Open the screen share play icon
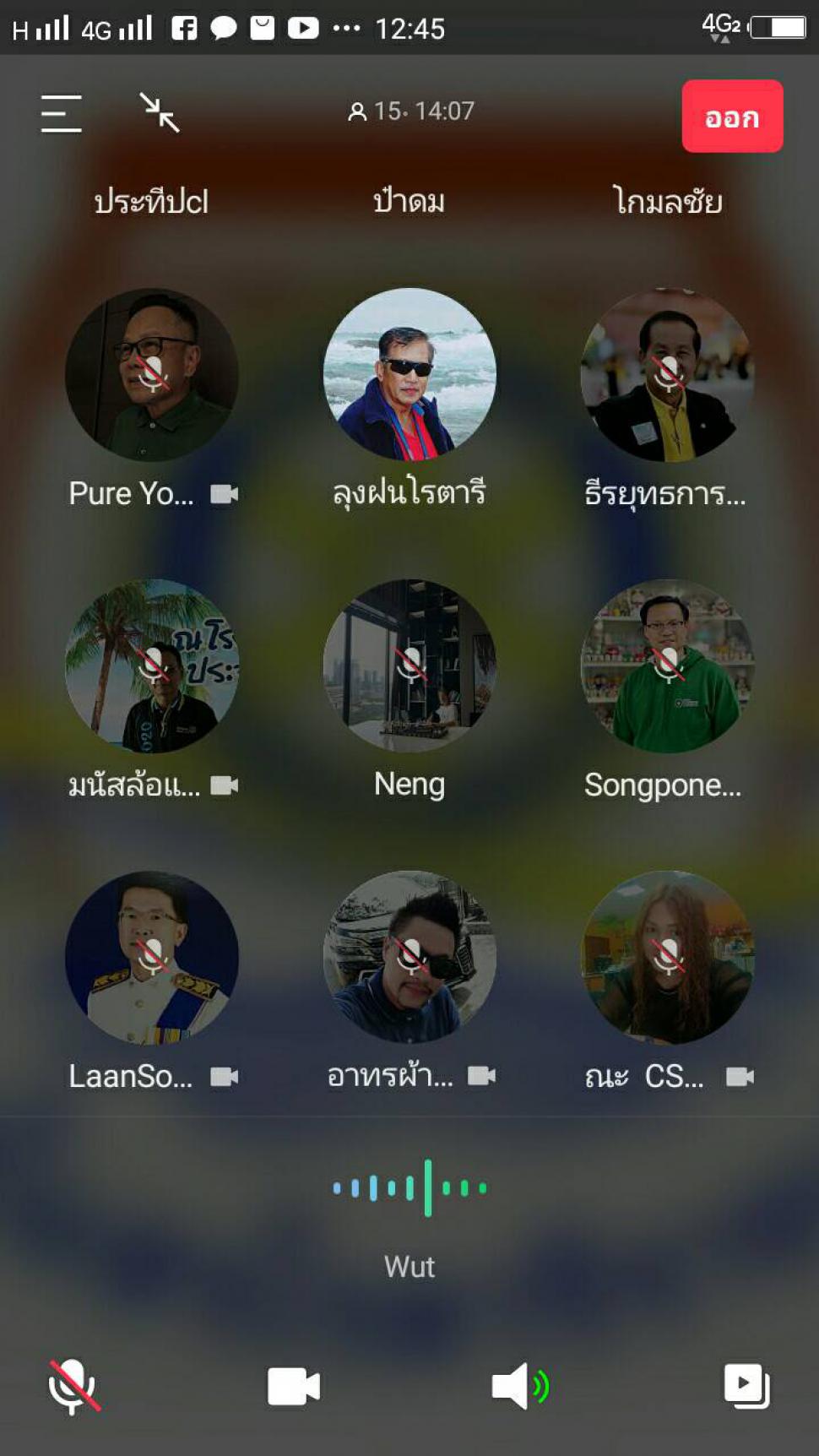The width and height of the screenshot is (819, 1456). [x=747, y=1386]
